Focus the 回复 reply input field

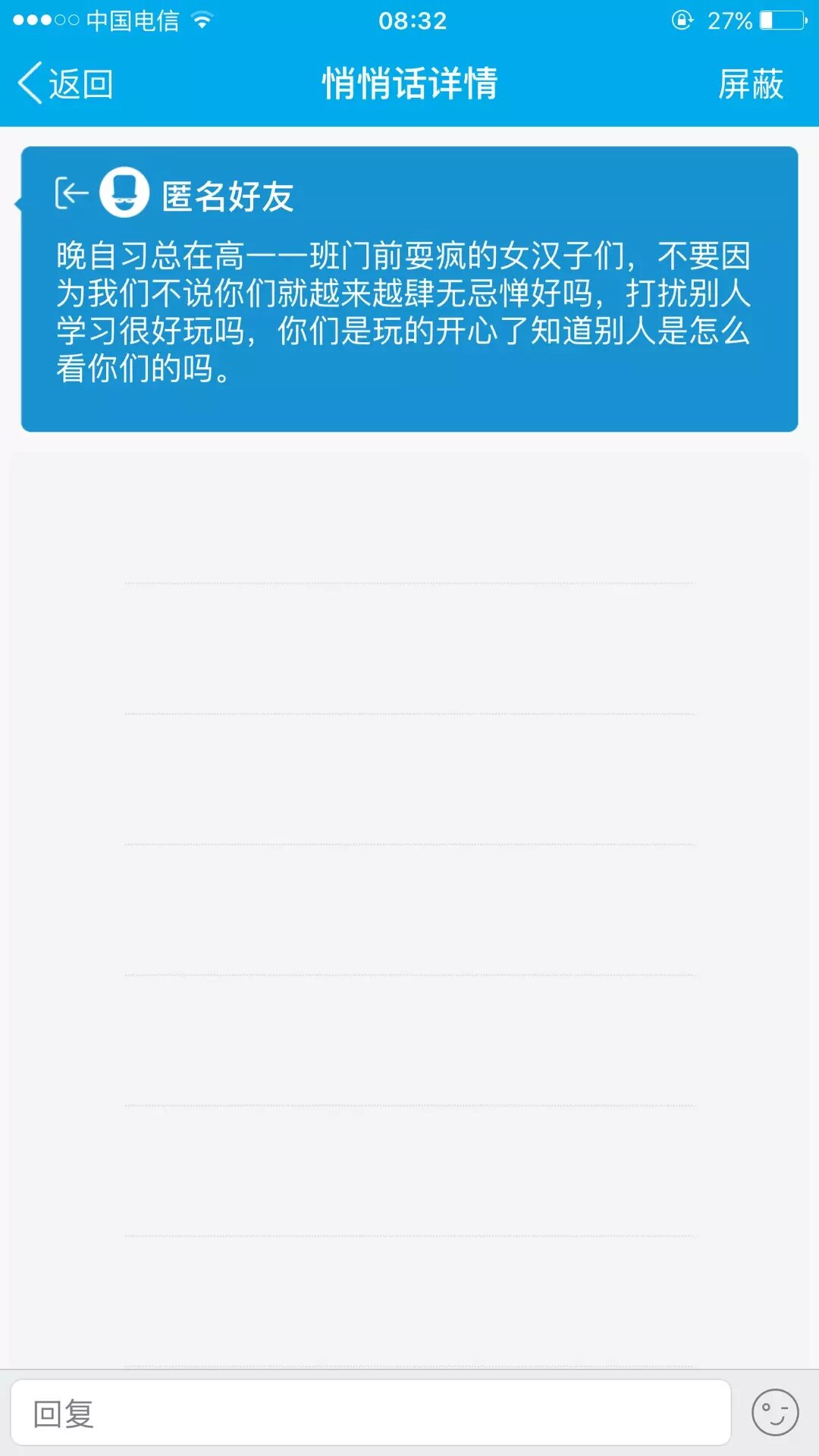click(x=370, y=1414)
